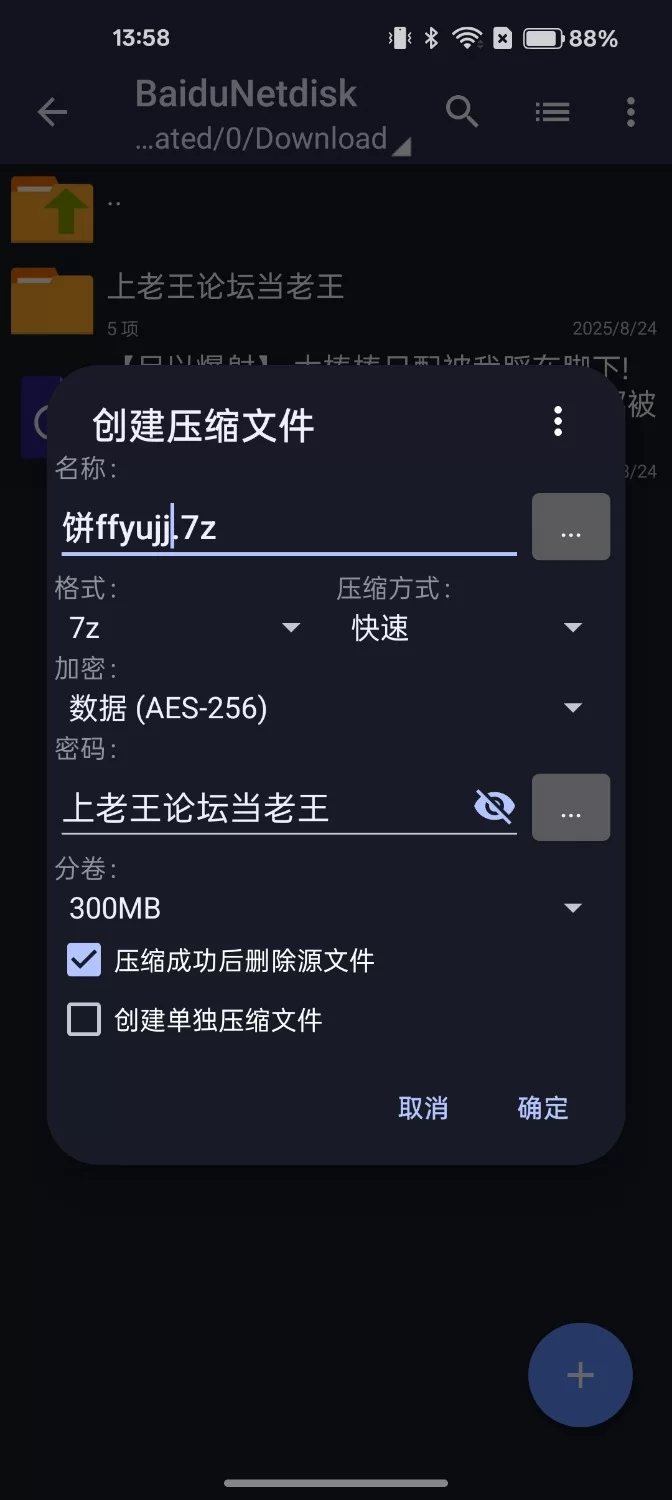This screenshot has width=672, height=1500.
Task: Tap the browse button beside the password
Action: [x=570, y=807]
